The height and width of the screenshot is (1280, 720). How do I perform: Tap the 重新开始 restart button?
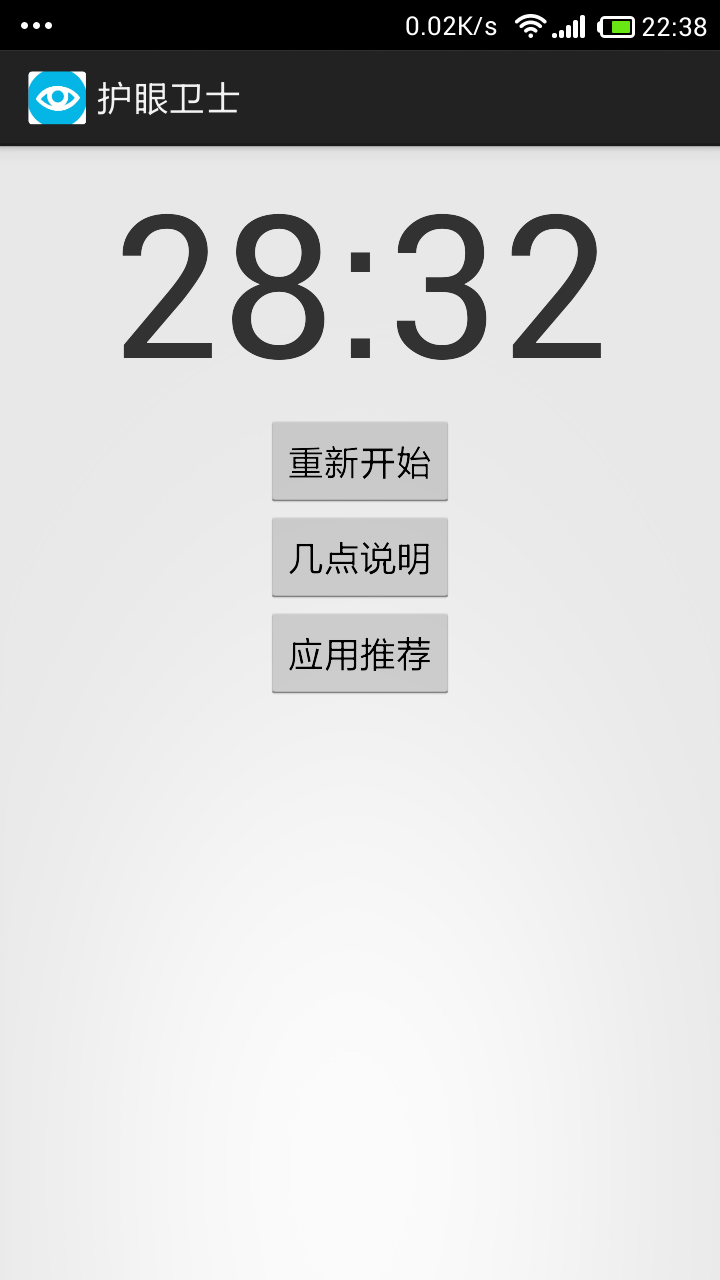(x=360, y=462)
